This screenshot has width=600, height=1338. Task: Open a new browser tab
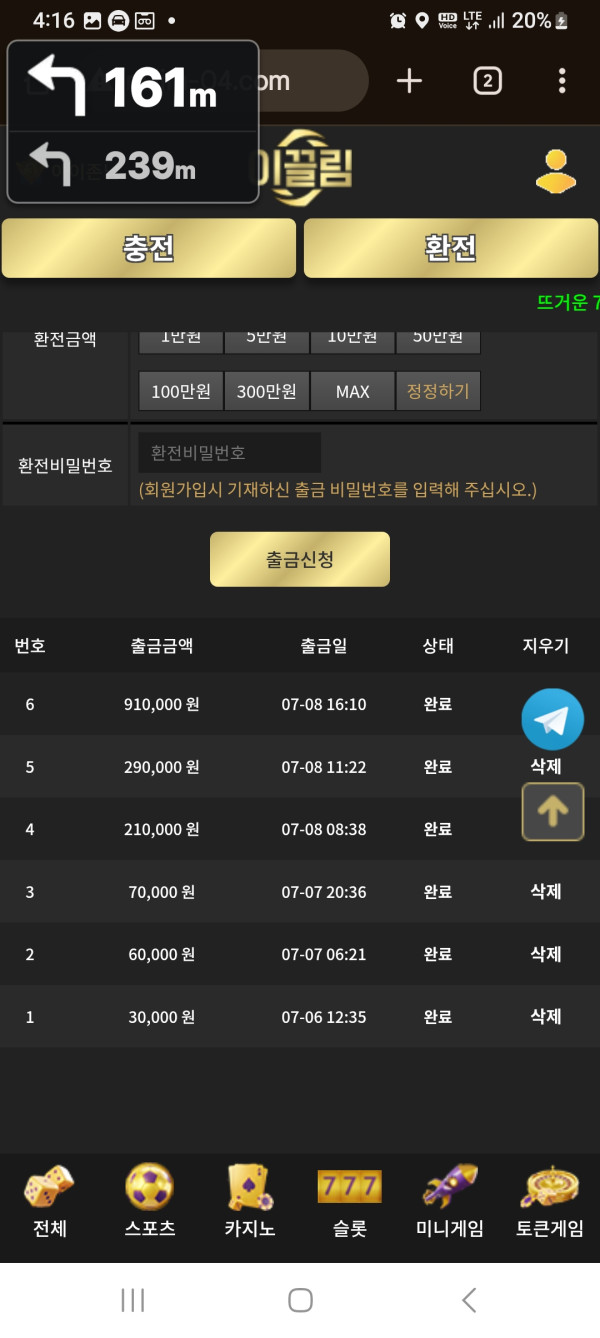pyautogui.click(x=409, y=81)
